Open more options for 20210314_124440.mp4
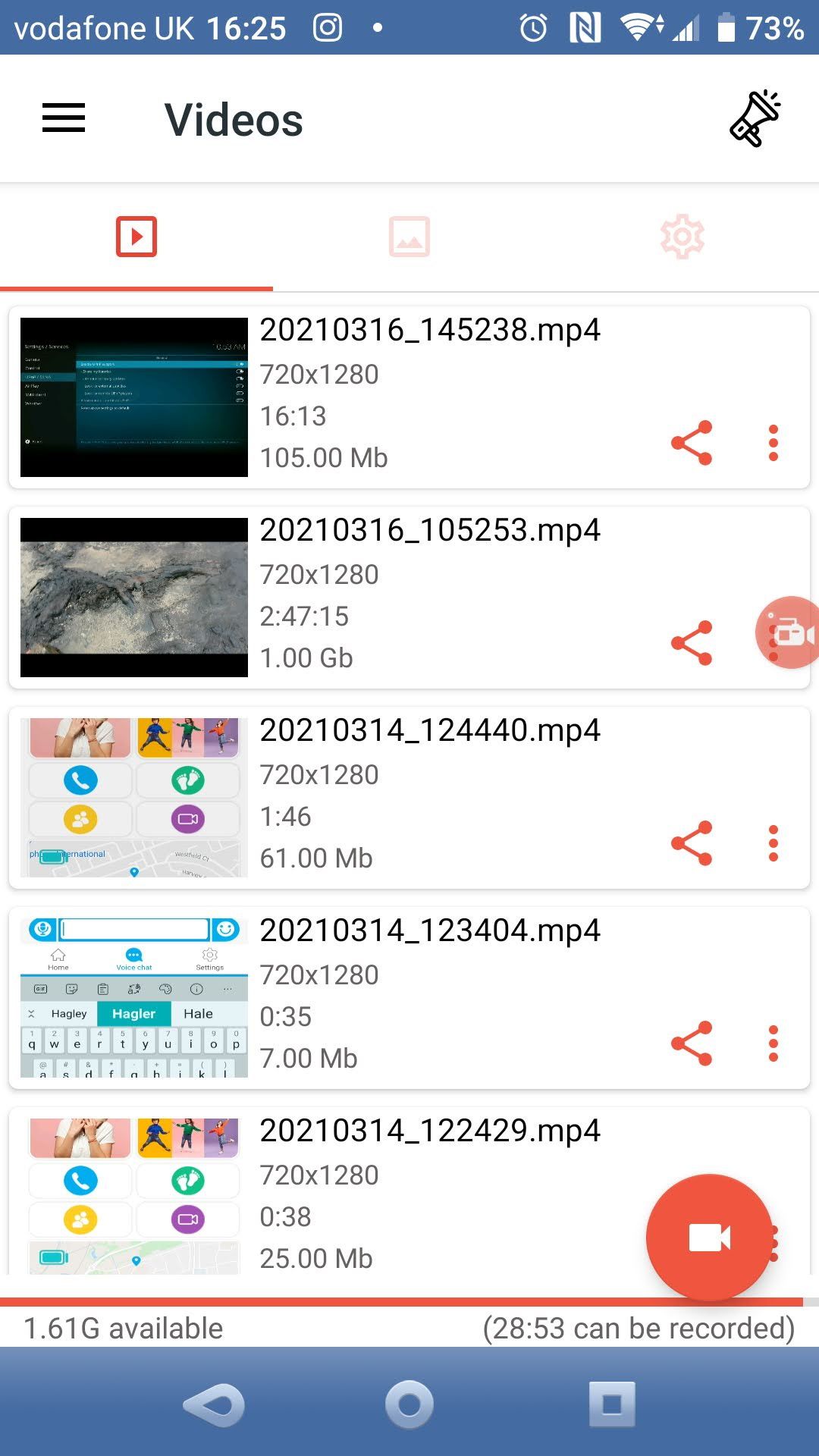This screenshot has height=1456, width=819. point(773,843)
